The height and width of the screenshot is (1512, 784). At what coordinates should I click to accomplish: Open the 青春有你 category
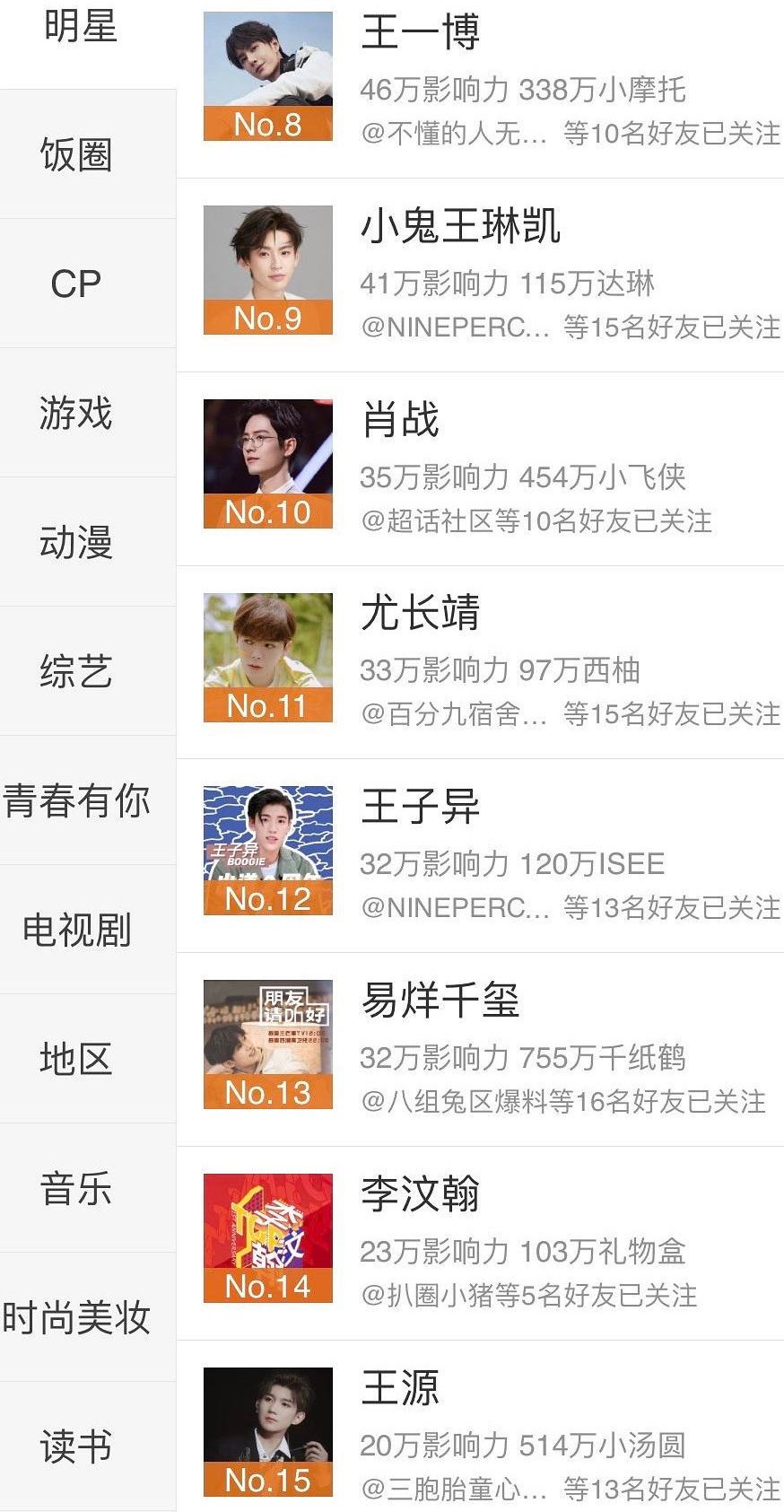tap(76, 800)
